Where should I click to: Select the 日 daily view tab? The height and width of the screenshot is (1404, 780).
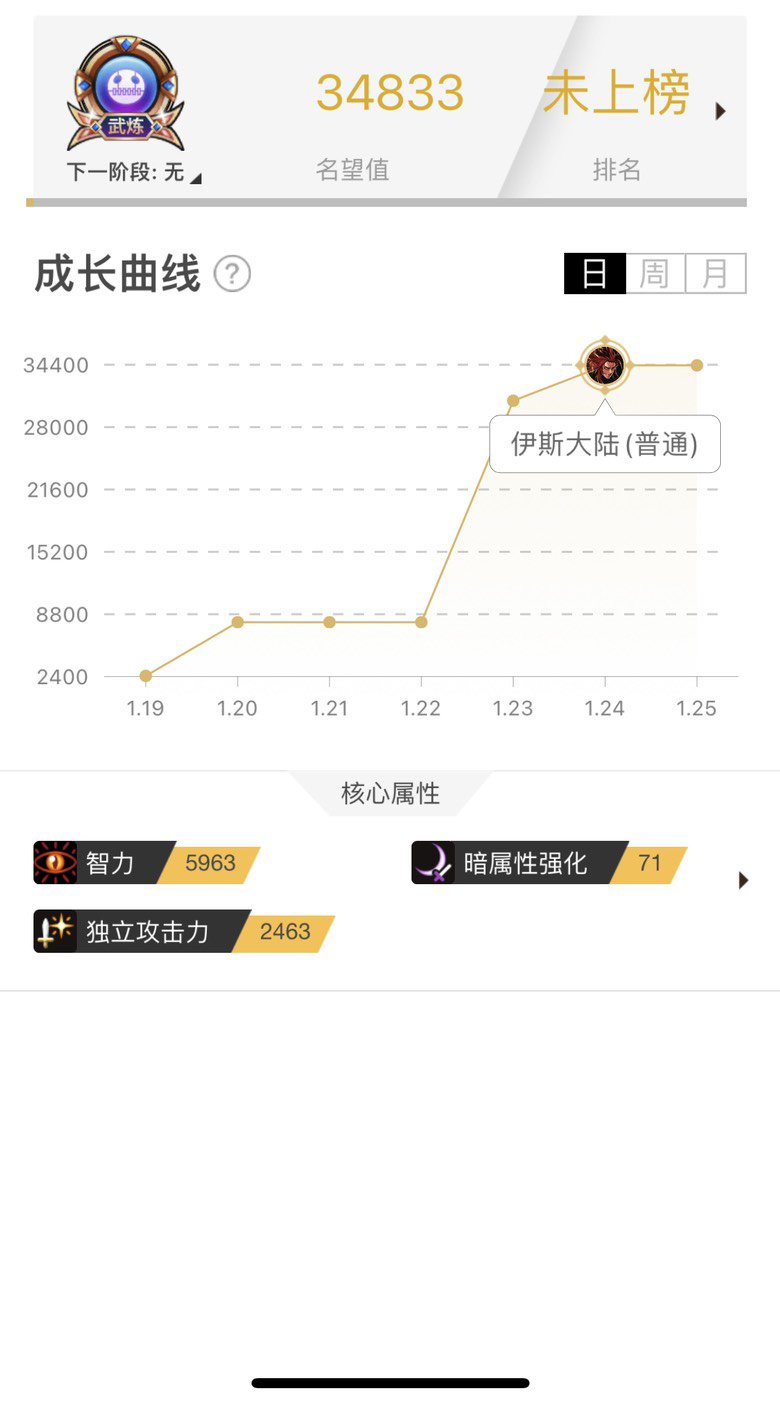click(x=595, y=273)
